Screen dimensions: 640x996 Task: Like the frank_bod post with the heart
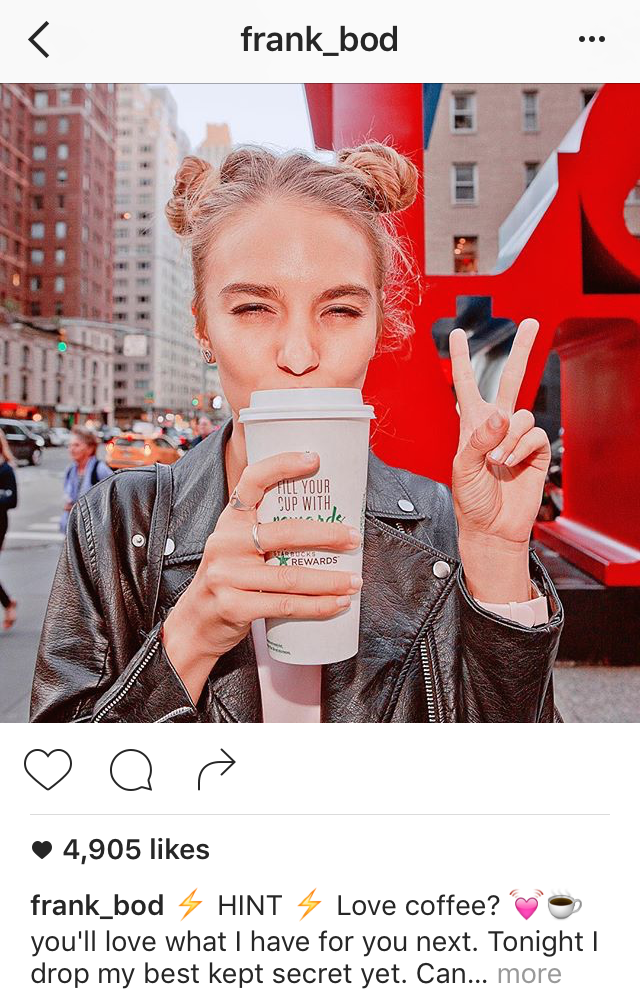pos(48,770)
